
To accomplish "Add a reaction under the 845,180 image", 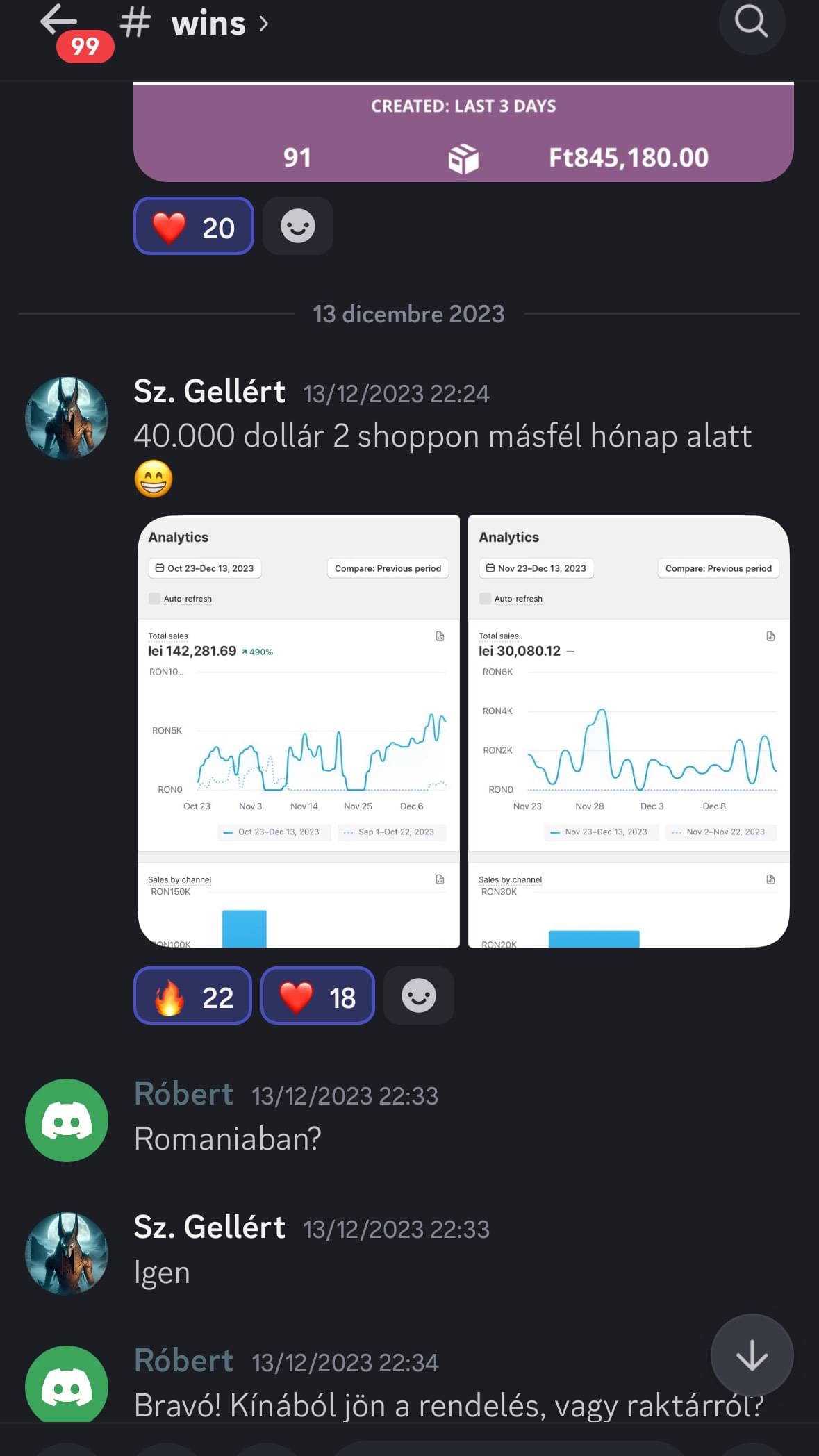I will point(298,226).
